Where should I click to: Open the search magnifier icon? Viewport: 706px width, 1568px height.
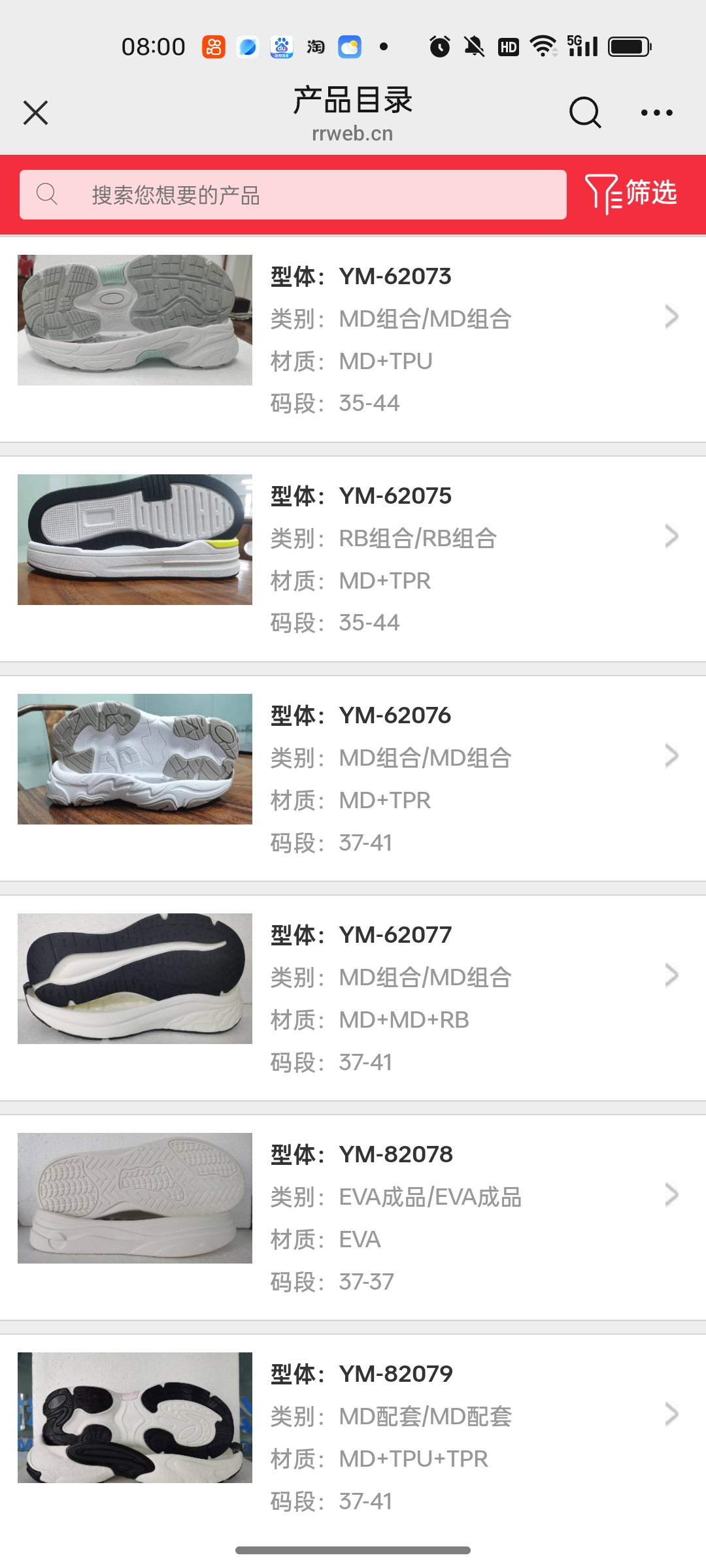[584, 113]
